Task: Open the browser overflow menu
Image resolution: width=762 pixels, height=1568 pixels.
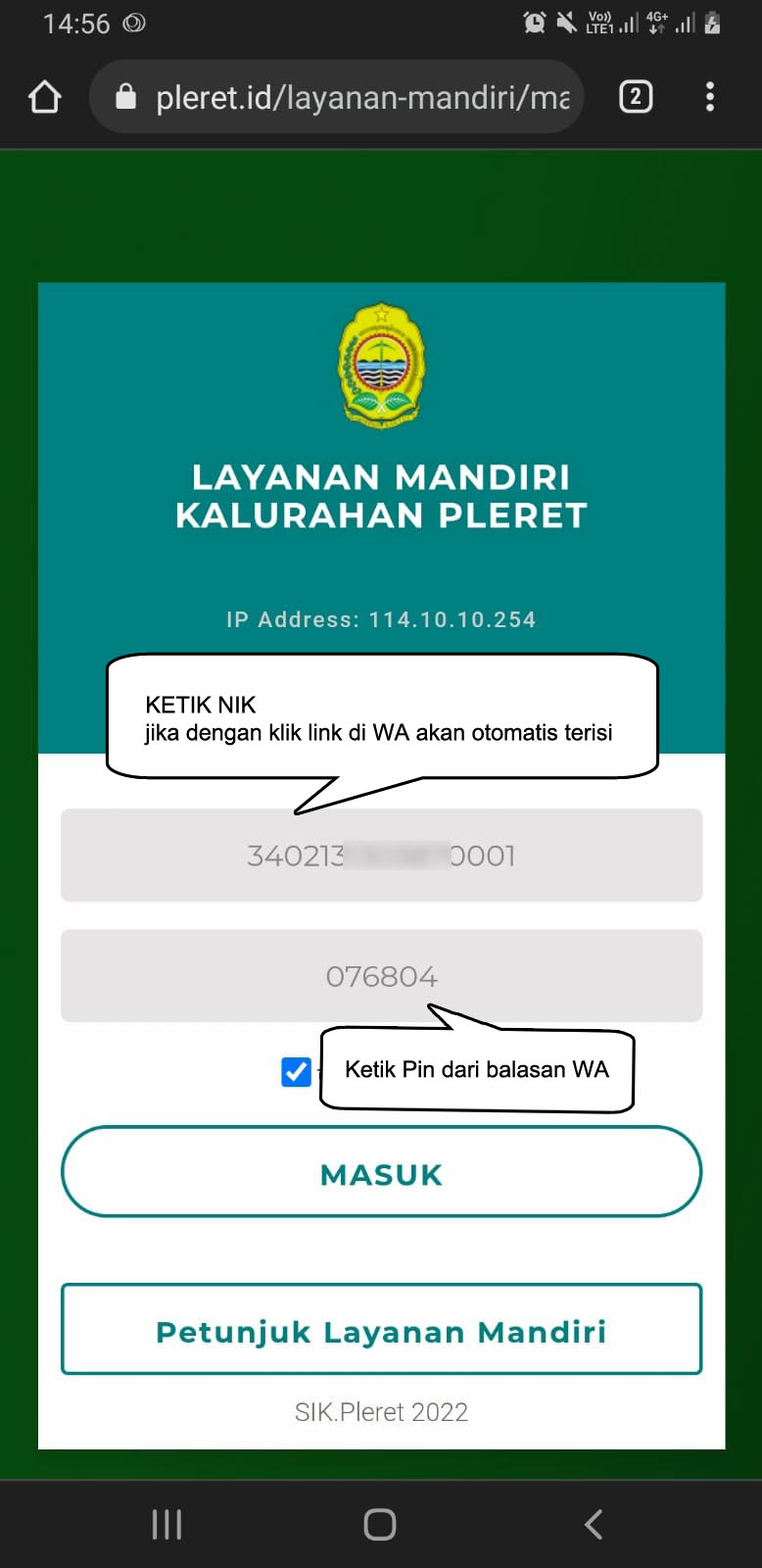Action: 710,97
